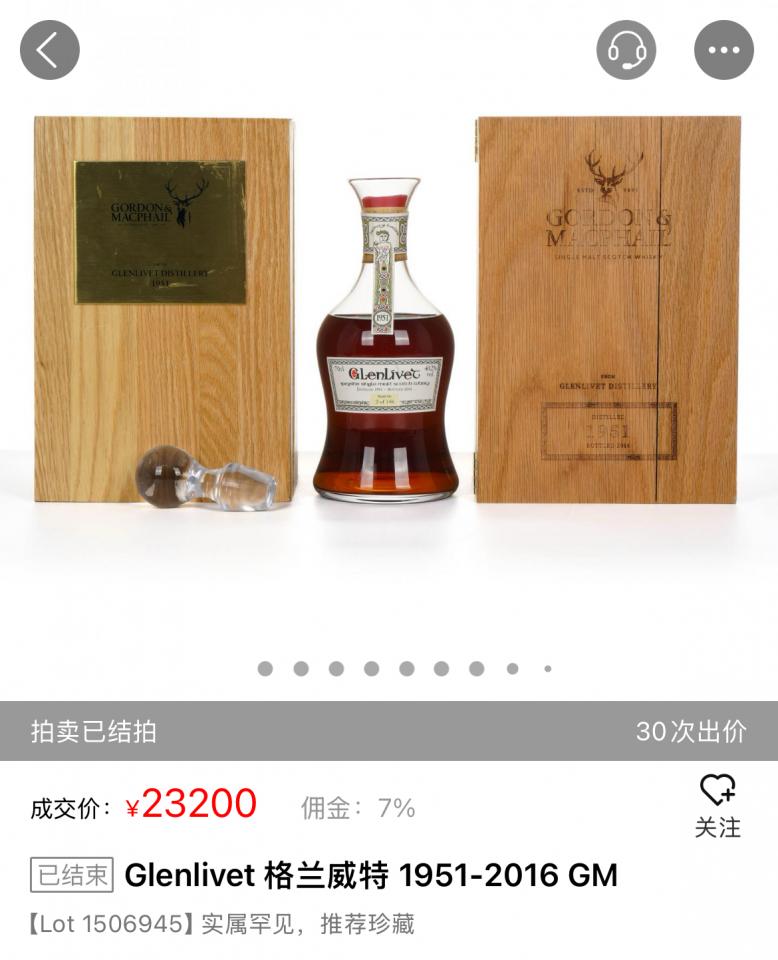This screenshot has width=778, height=960.
Task: Open the Glenlivet product photo
Action: click(x=388, y=340)
